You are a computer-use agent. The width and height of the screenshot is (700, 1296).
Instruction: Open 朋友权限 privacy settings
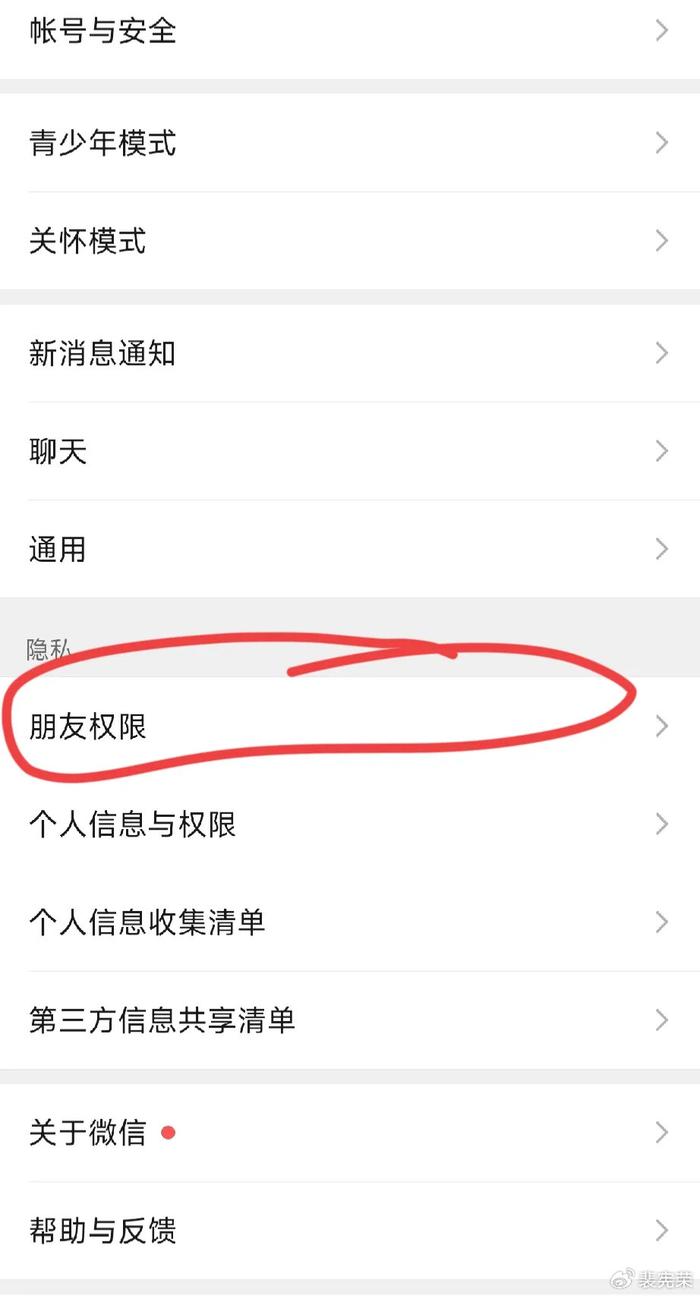pos(350,726)
